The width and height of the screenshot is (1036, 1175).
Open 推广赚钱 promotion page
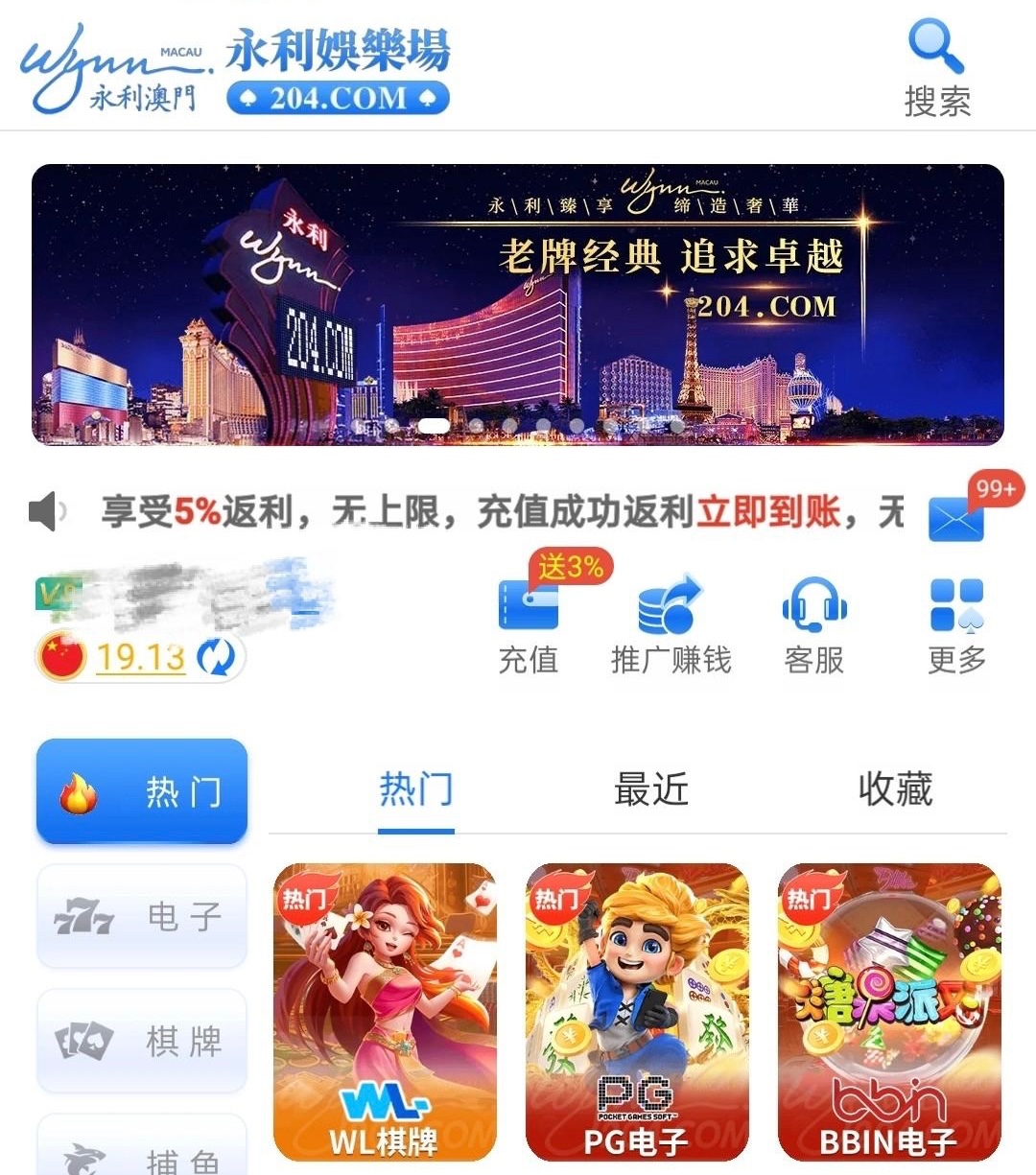(671, 623)
